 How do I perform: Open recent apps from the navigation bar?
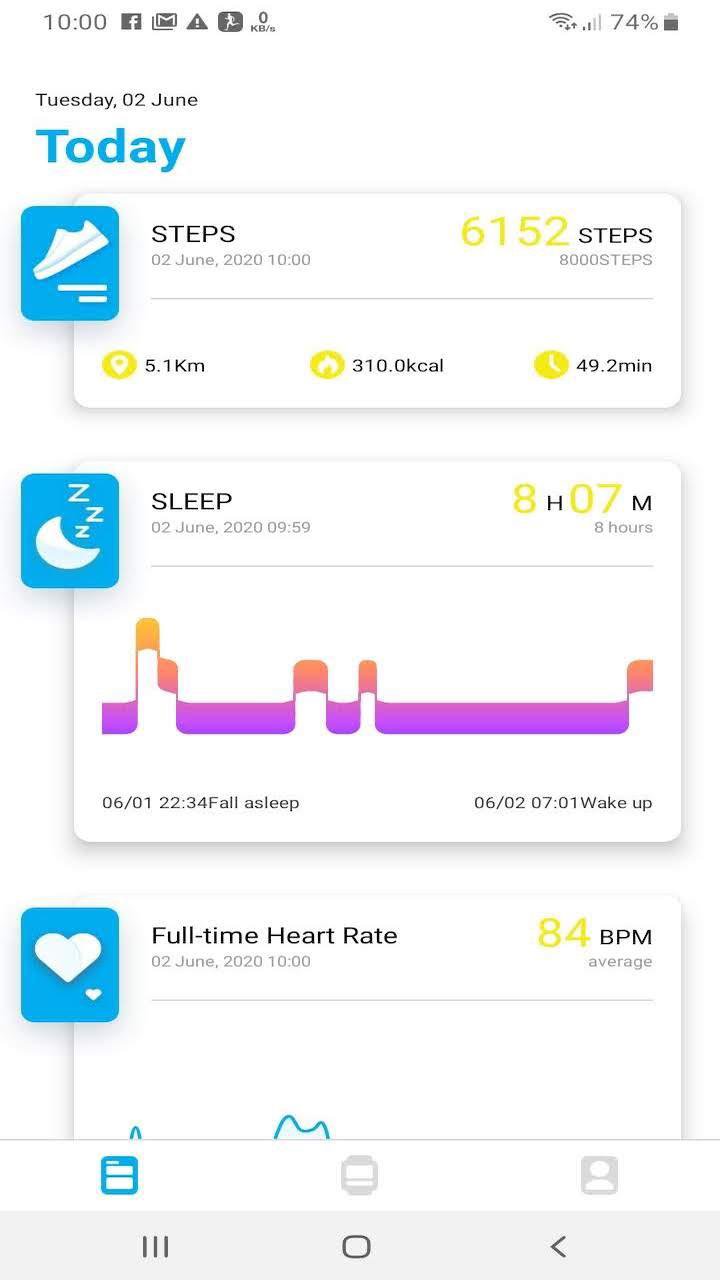(155, 1246)
